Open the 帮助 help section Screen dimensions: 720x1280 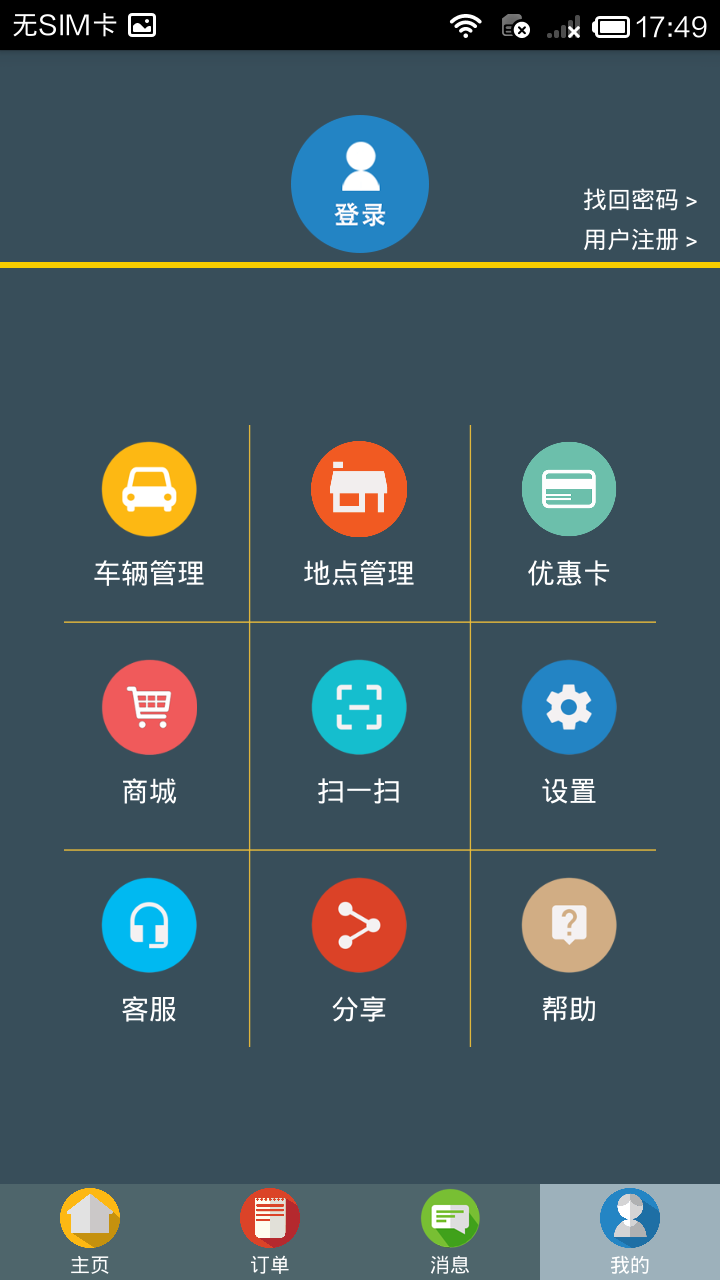[569, 926]
